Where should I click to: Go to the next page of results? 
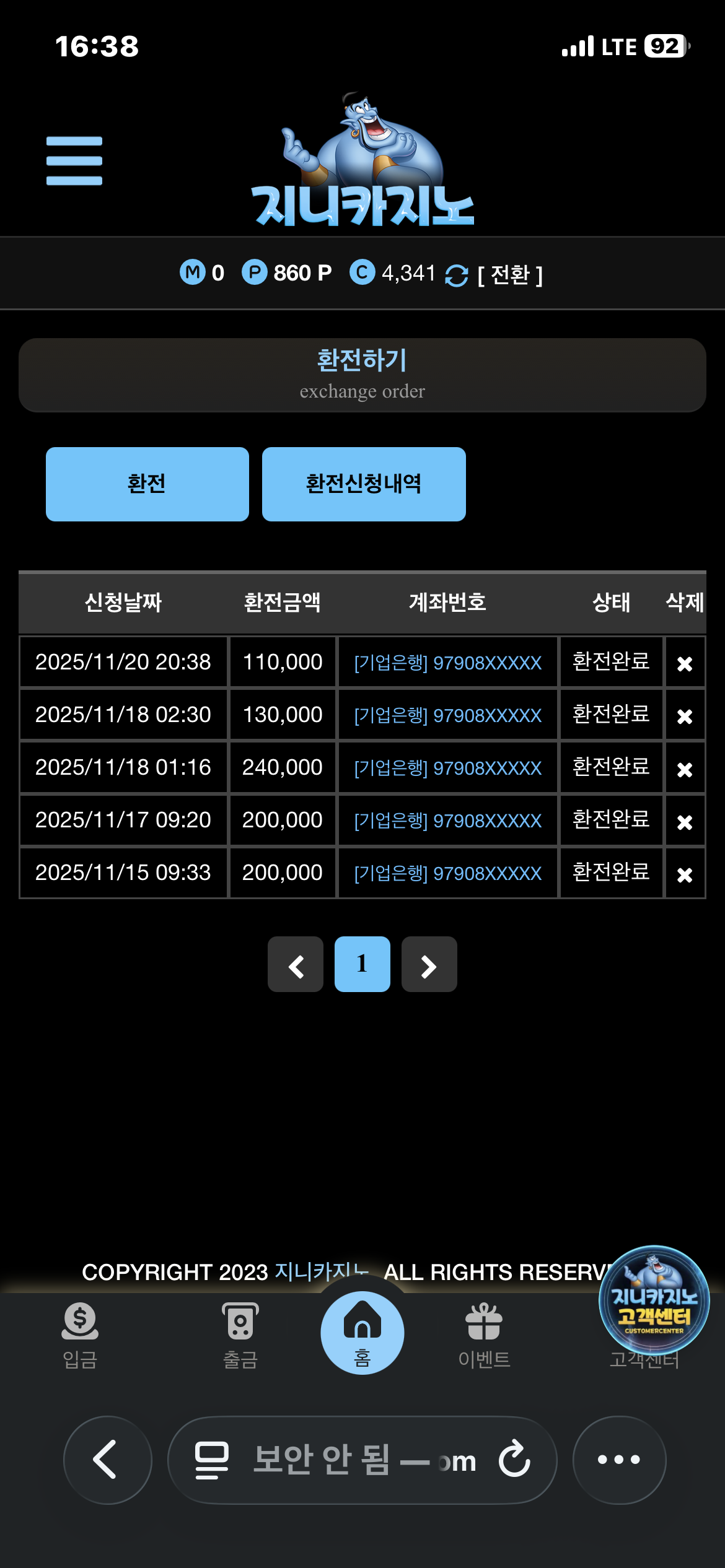[x=429, y=964]
